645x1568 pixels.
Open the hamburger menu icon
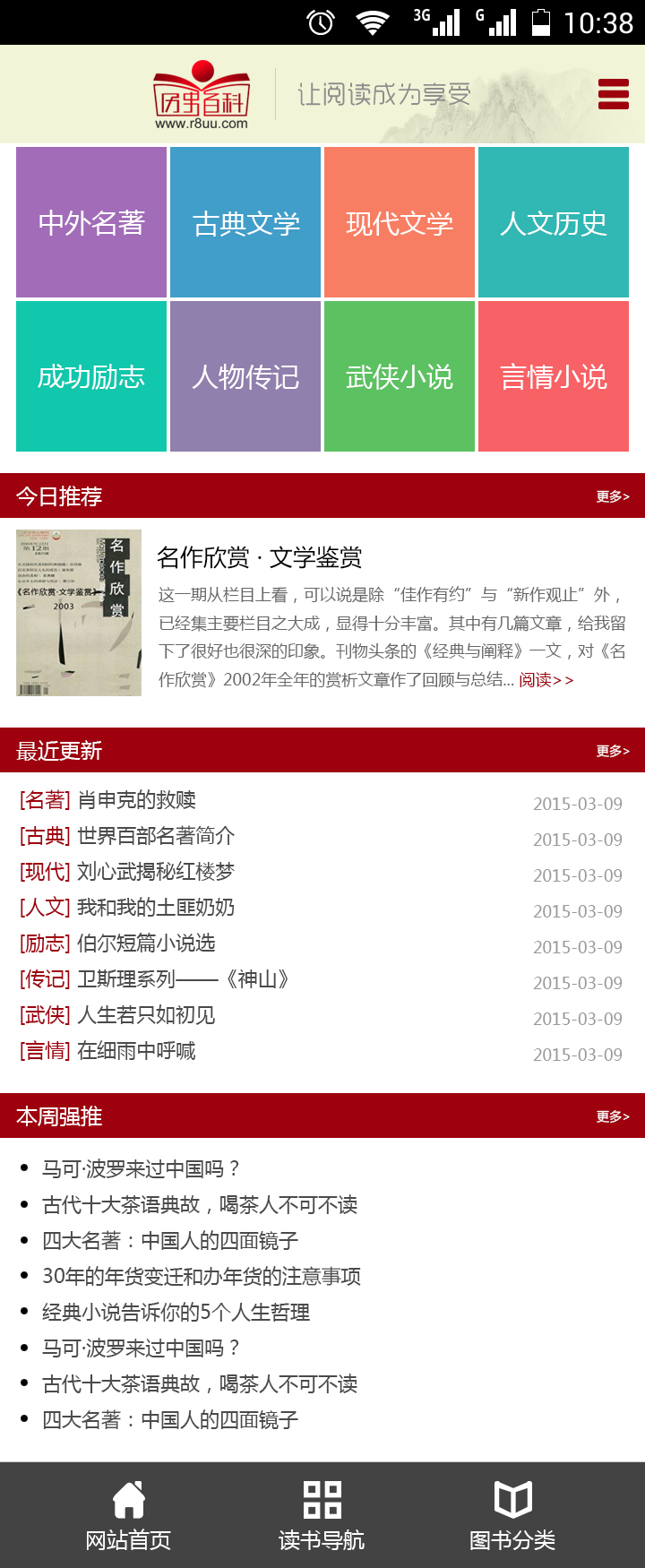(x=614, y=94)
